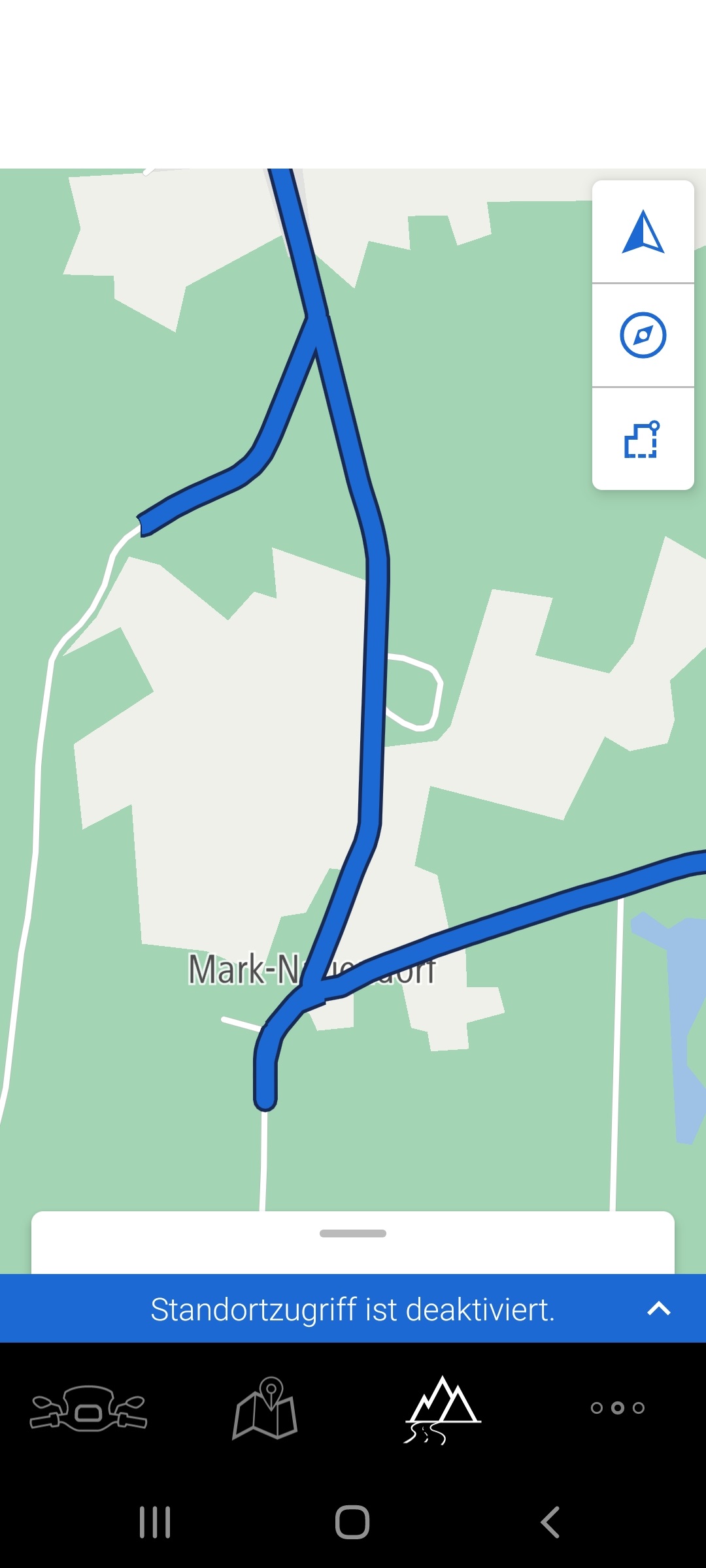706x1568 pixels.
Task: Center map on current location arrow
Action: tap(643, 232)
